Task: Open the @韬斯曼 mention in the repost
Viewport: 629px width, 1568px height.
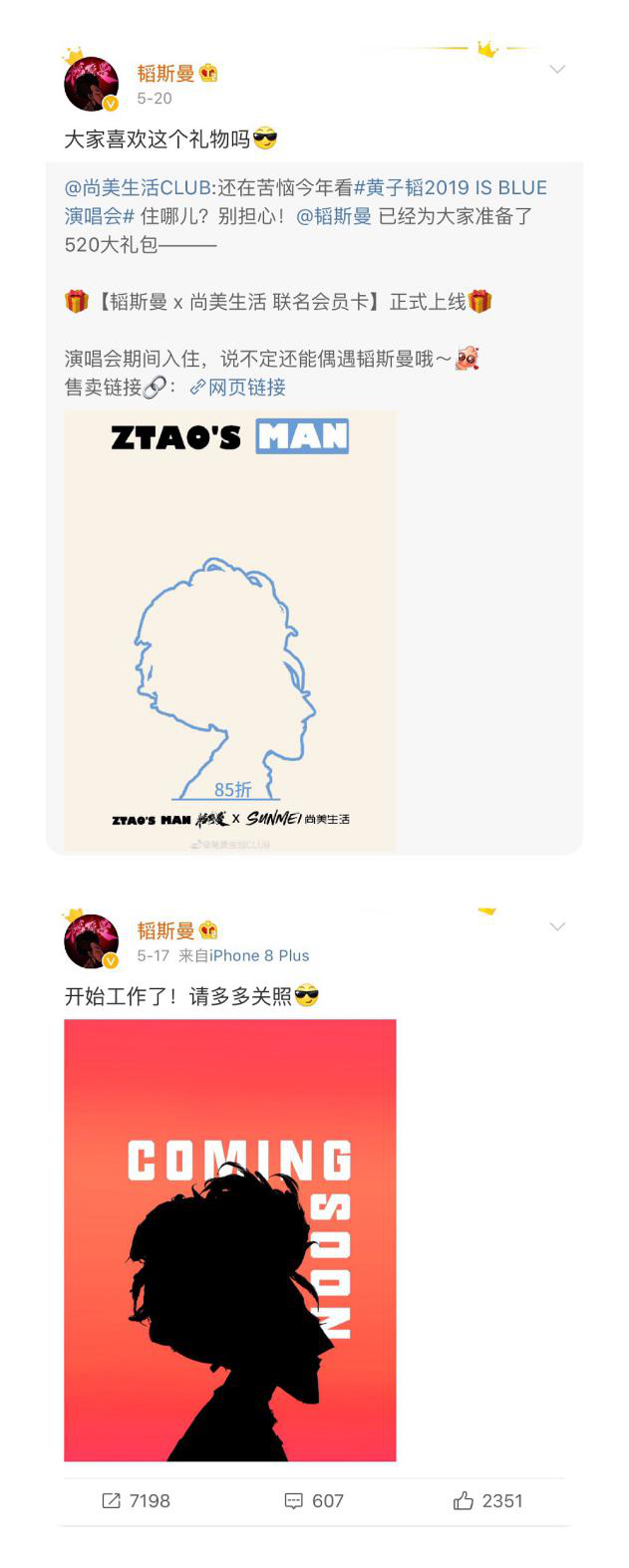Action: tap(334, 216)
